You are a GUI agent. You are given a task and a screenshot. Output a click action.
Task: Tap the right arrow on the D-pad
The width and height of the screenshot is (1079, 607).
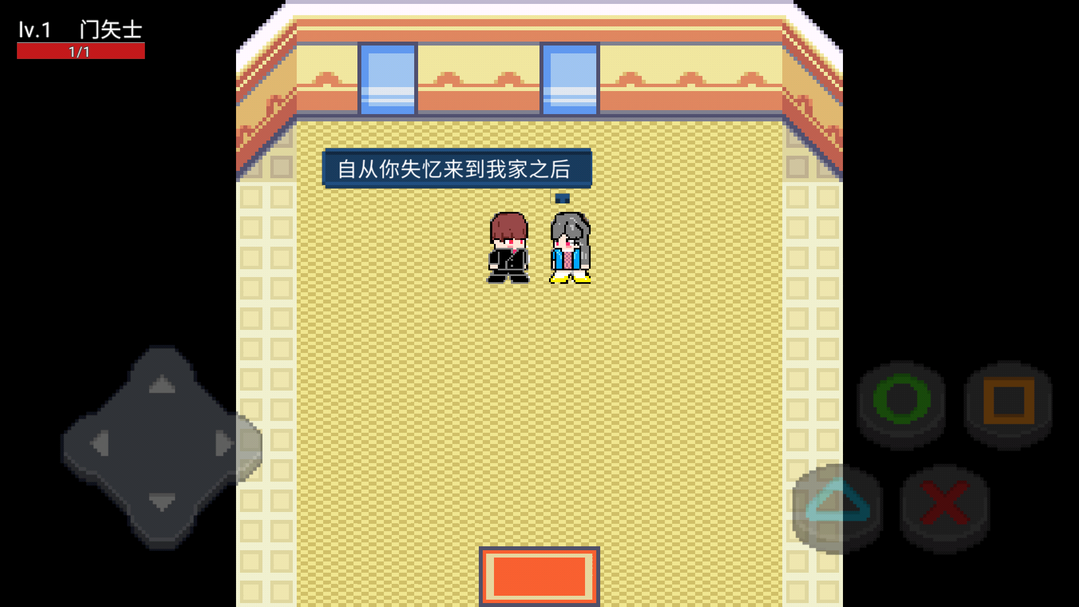pyautogui.click(x=224, y=444)
